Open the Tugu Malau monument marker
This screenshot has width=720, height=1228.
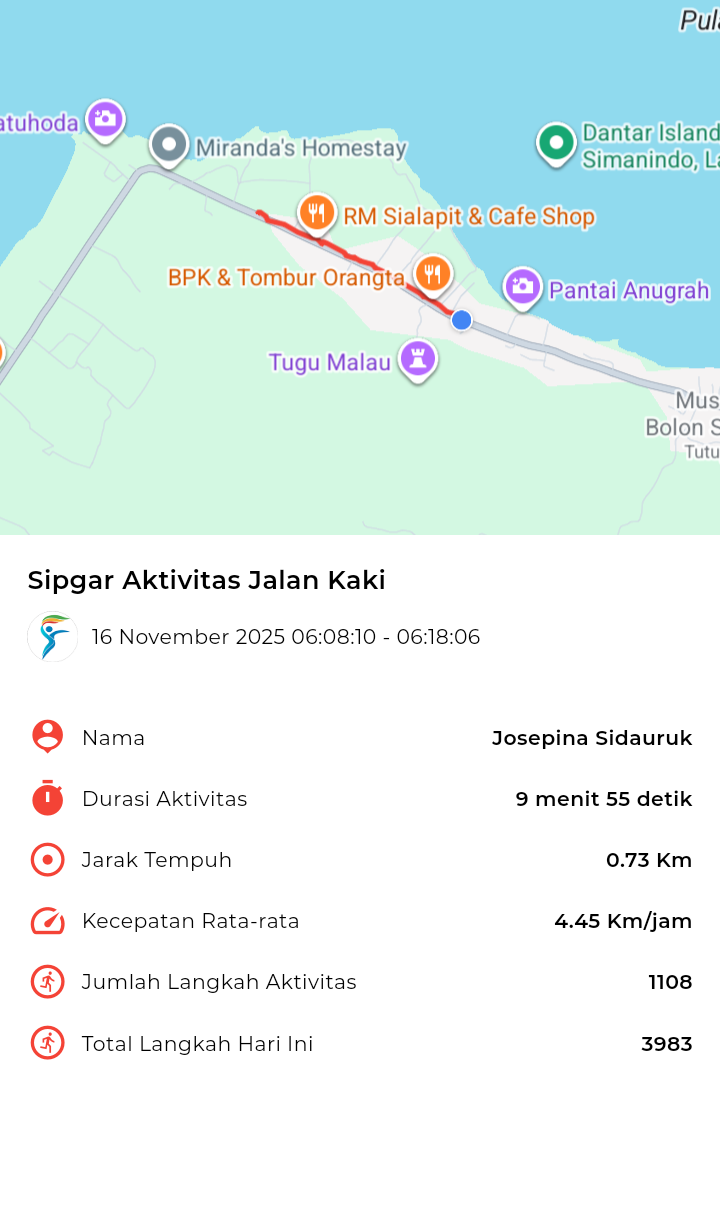tap(417, 358)
